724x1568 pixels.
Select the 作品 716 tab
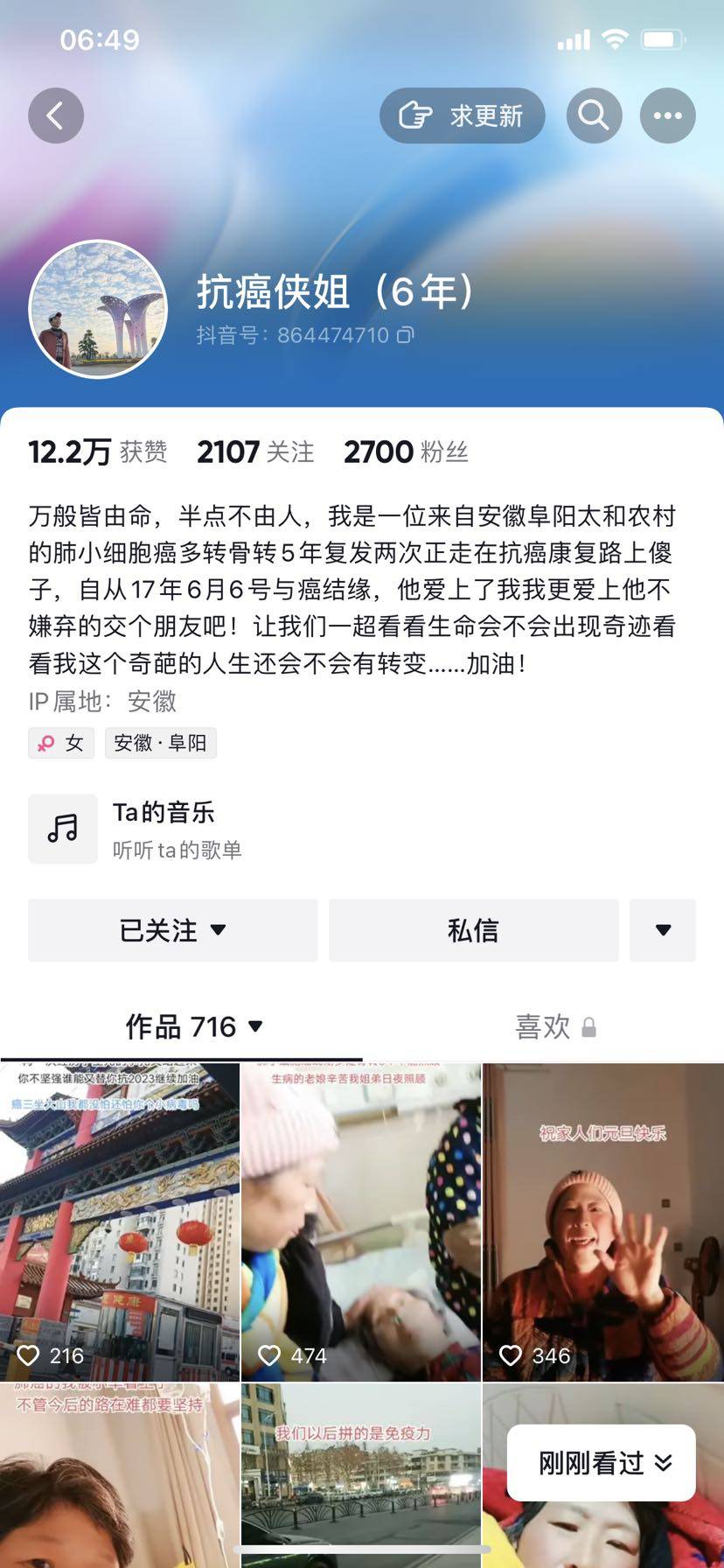pos(193,1026)
